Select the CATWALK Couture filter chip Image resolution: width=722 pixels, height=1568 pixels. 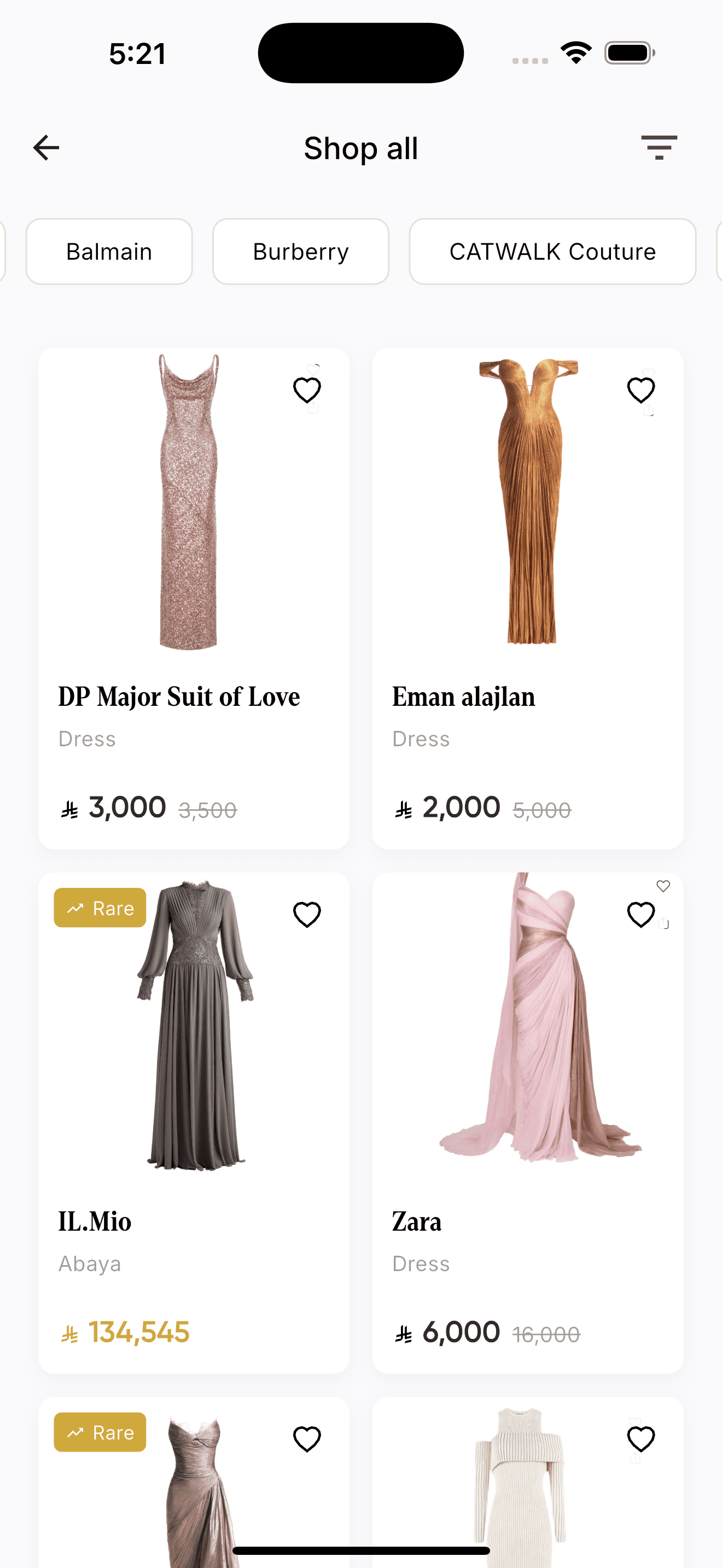(x=552, y=251)
